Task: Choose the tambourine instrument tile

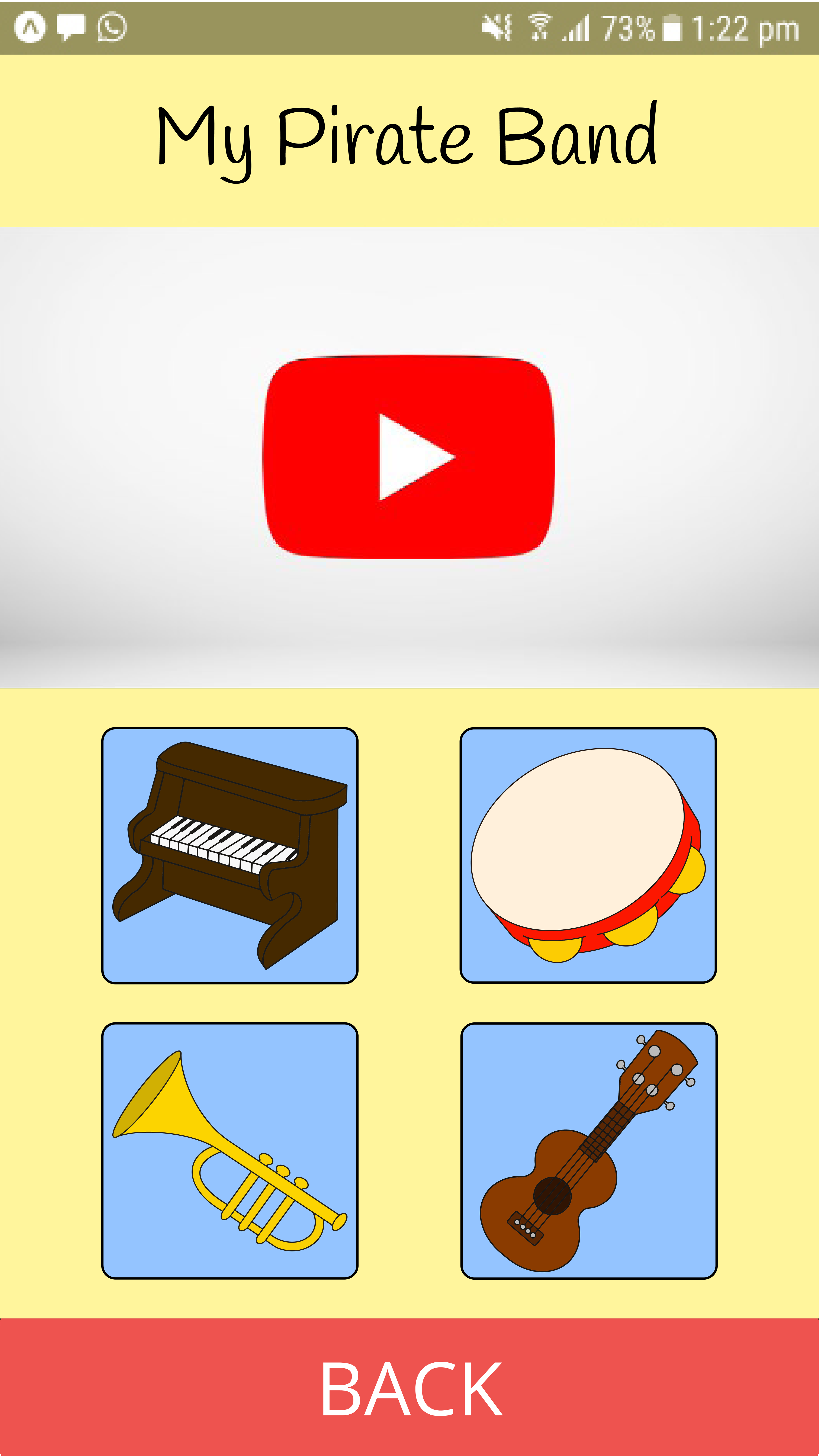Action: point(588,855)
